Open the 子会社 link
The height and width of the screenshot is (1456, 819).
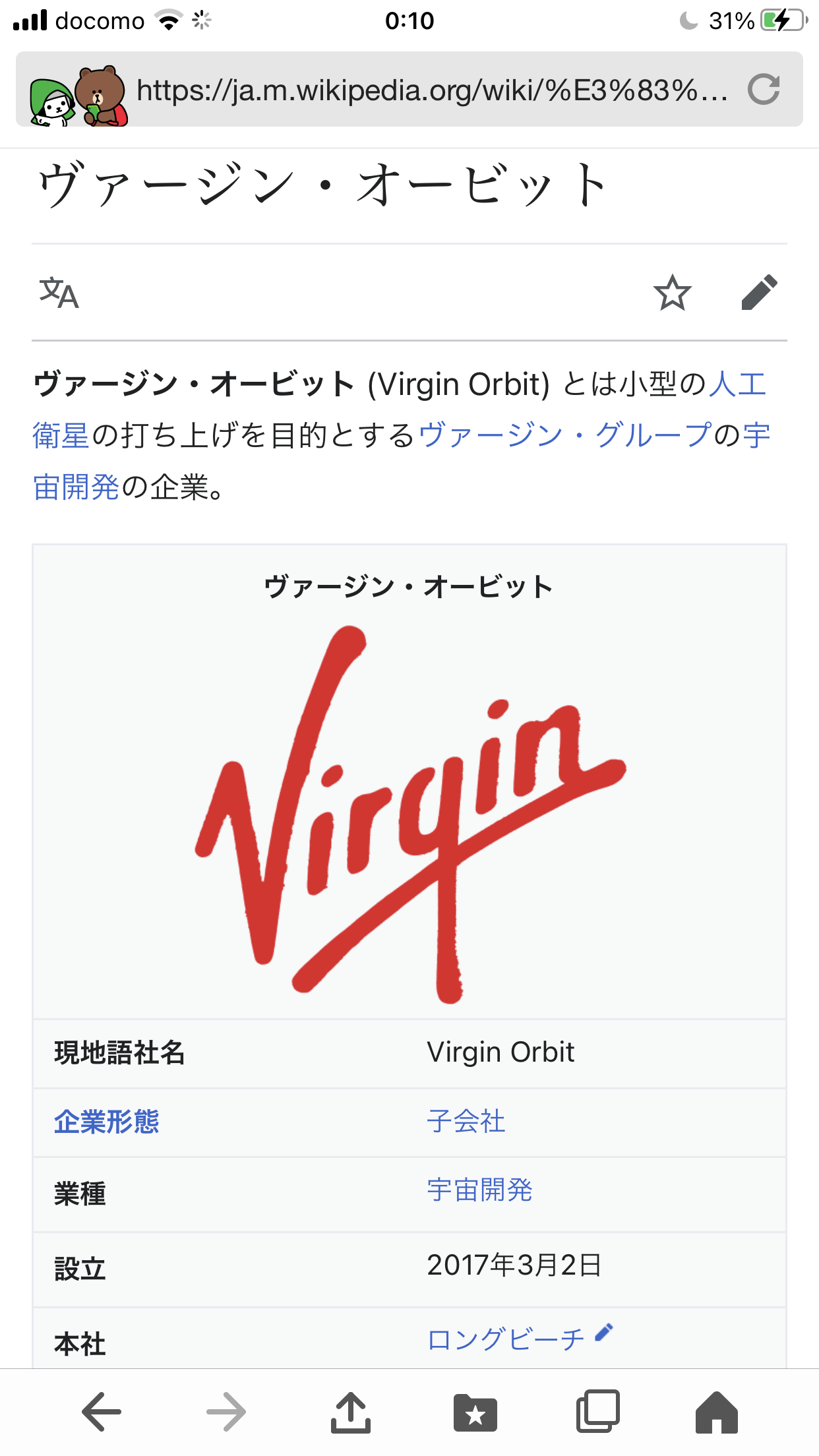point(466,1122)
